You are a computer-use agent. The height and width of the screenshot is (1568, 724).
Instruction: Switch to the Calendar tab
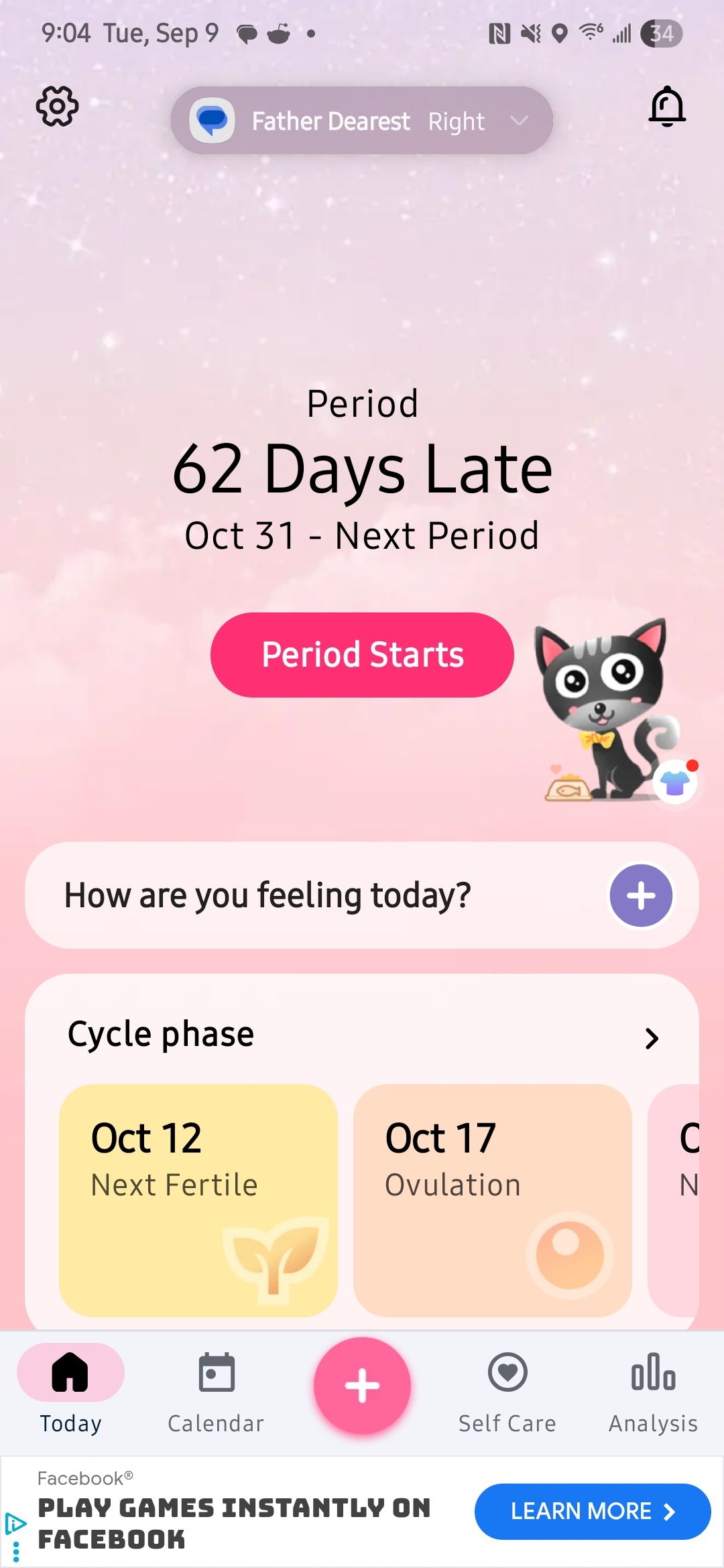[x=216, y=1390]
